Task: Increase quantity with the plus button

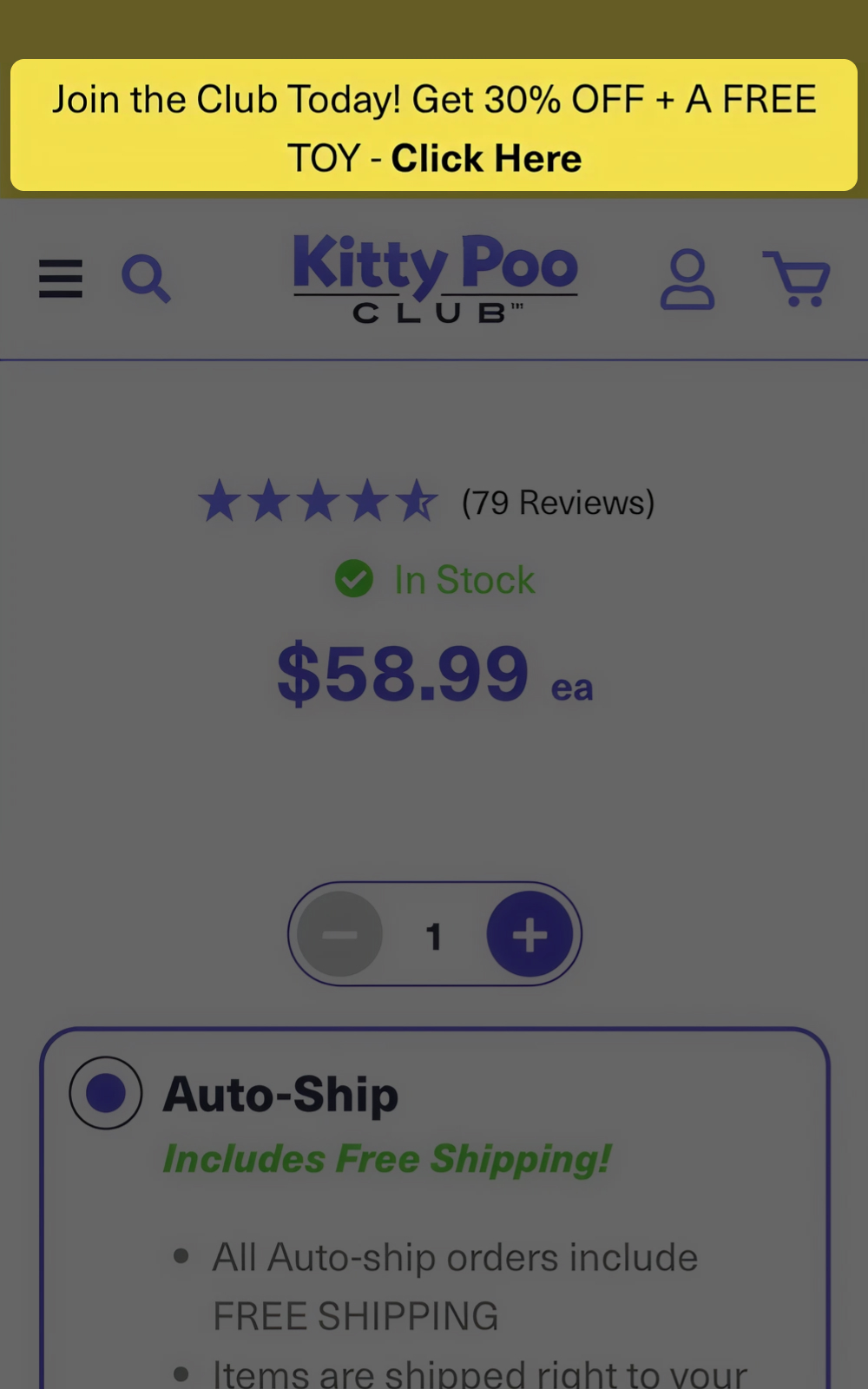Action: click(x=529, y=934)
